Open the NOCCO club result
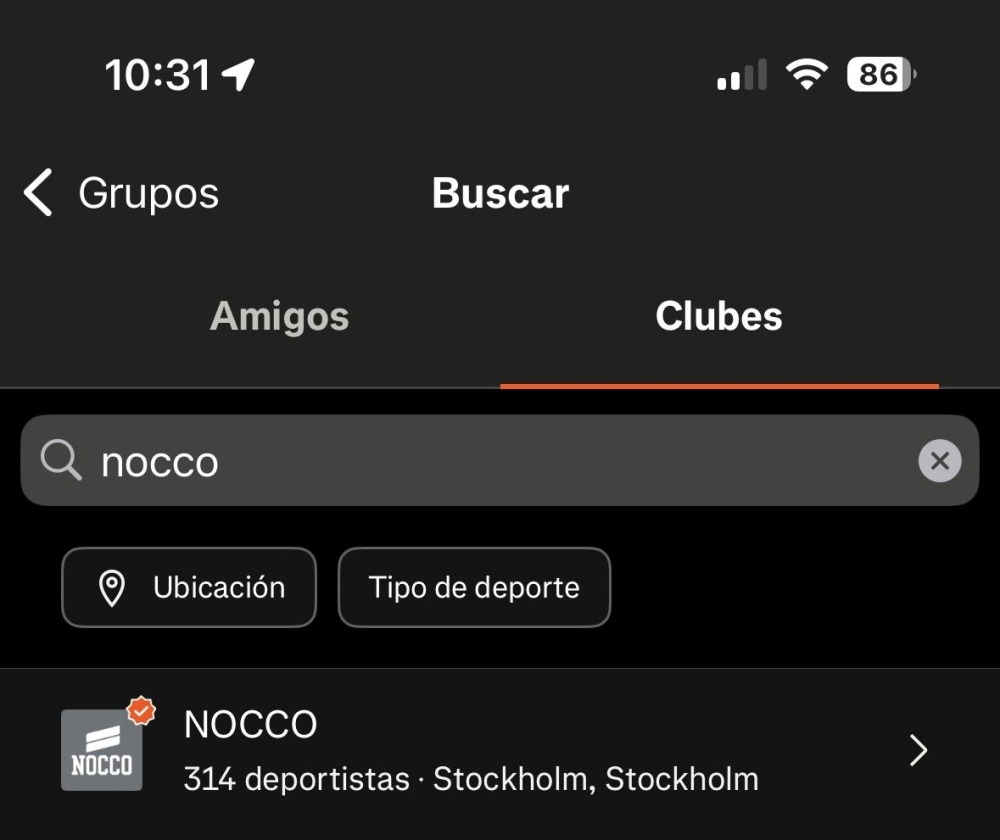 click(500, 750)
